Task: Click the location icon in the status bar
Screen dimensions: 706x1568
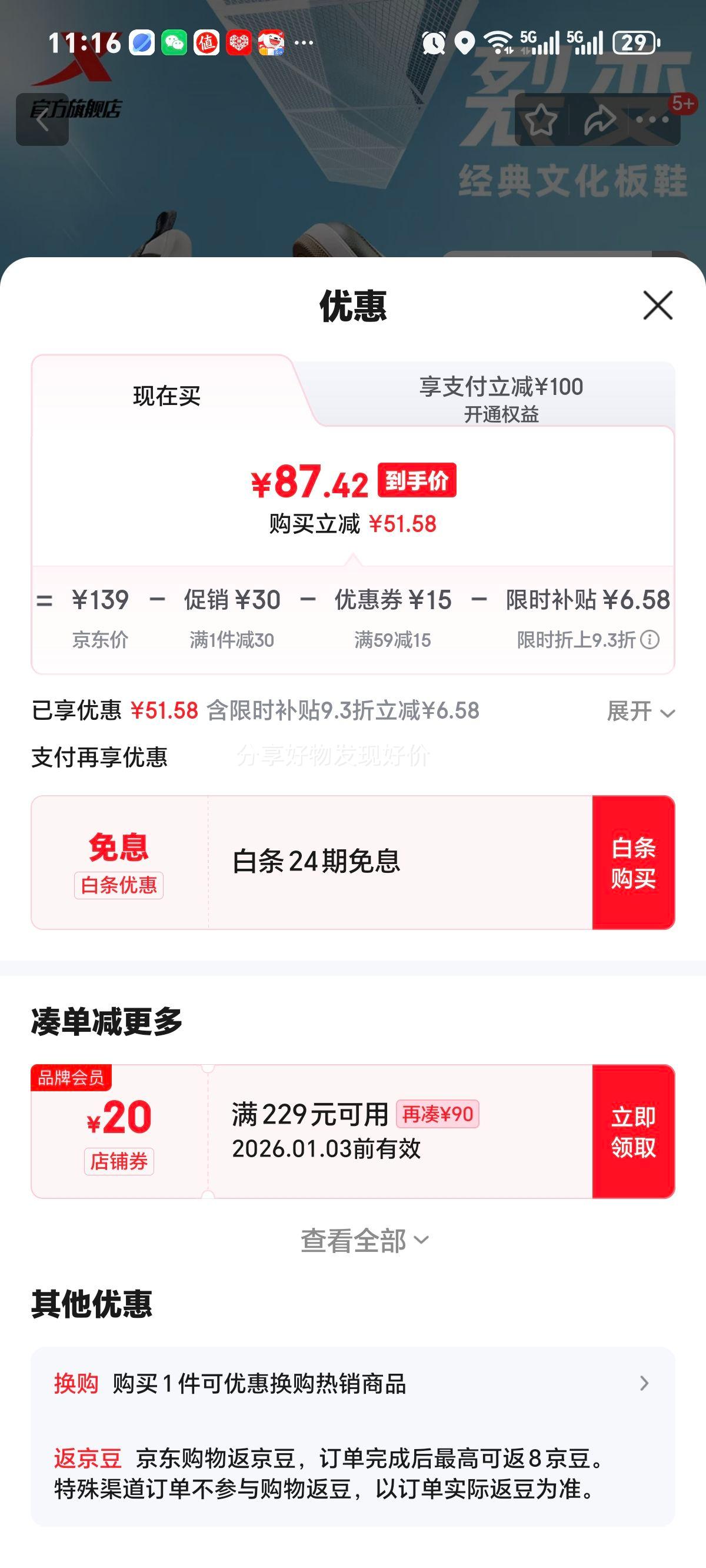Action: pos(465,41)
